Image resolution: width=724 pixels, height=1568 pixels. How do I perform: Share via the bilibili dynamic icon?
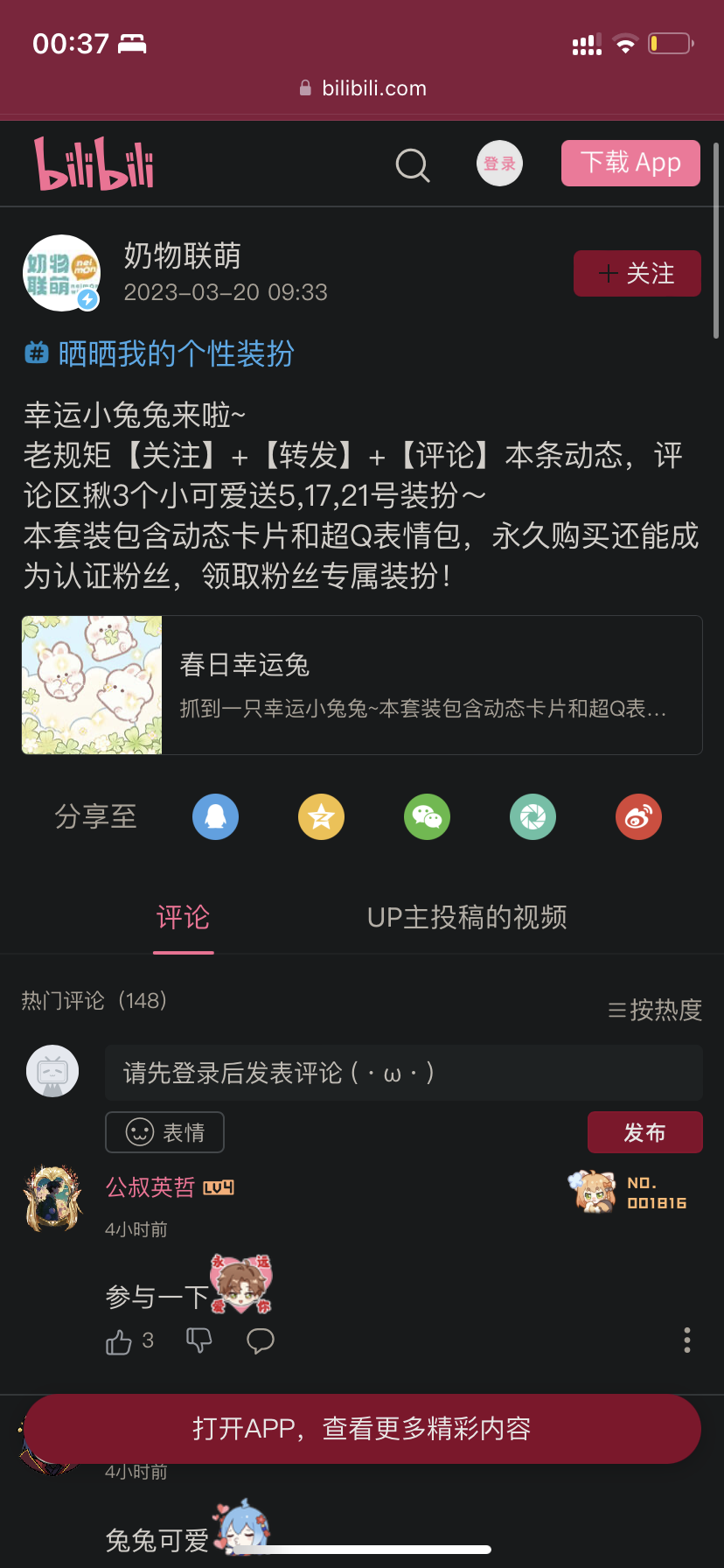tap(533, 816)
